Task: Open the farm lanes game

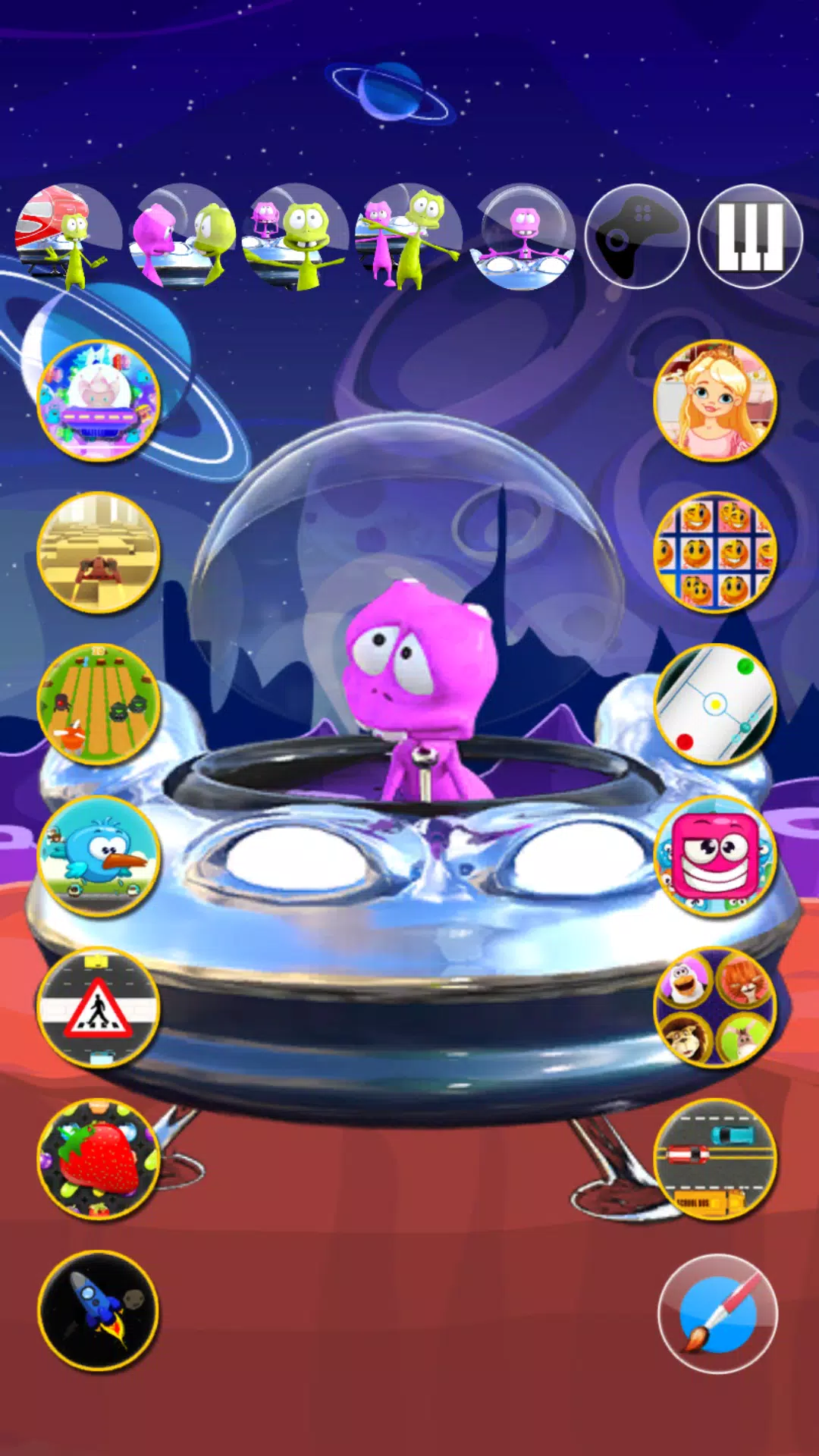Action: [99, 704]
